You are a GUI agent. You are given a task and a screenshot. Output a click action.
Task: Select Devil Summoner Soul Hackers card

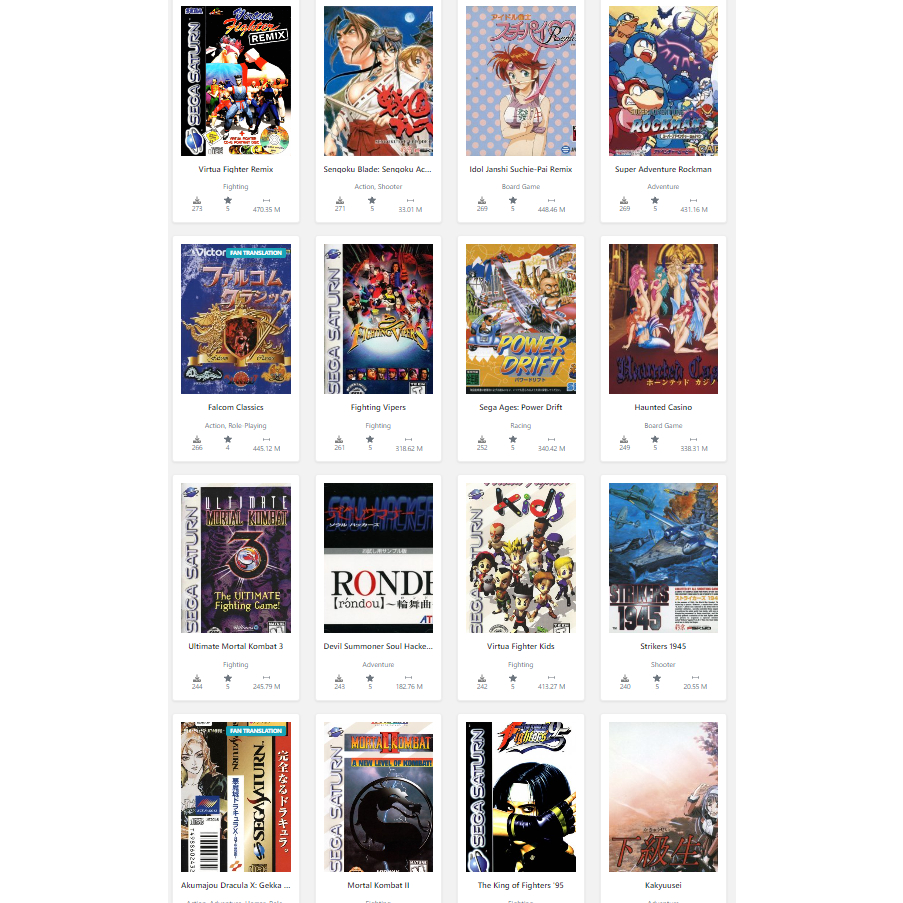378,558
